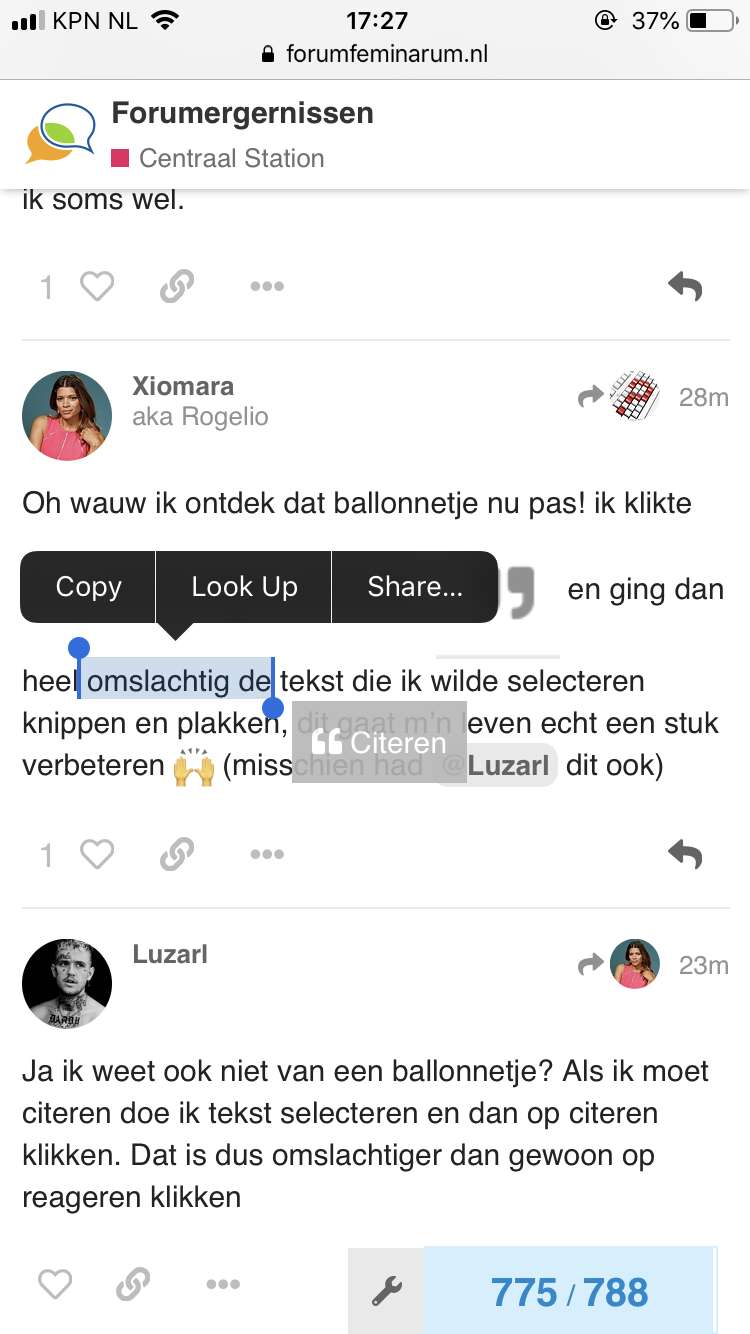Copy link to Xiomara's post

(176, 855)
